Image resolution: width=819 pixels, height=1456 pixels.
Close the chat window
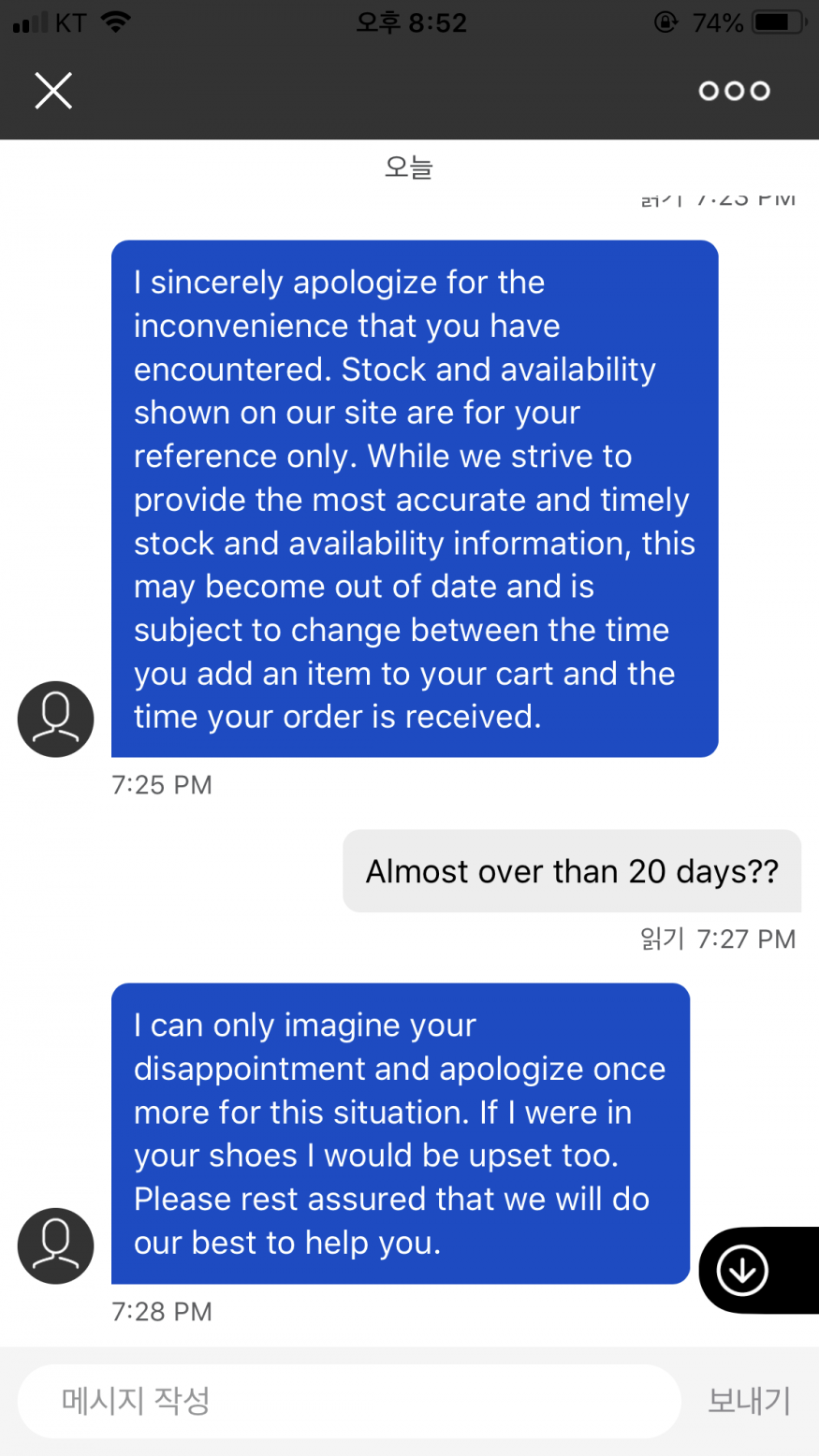click(53, 91)
